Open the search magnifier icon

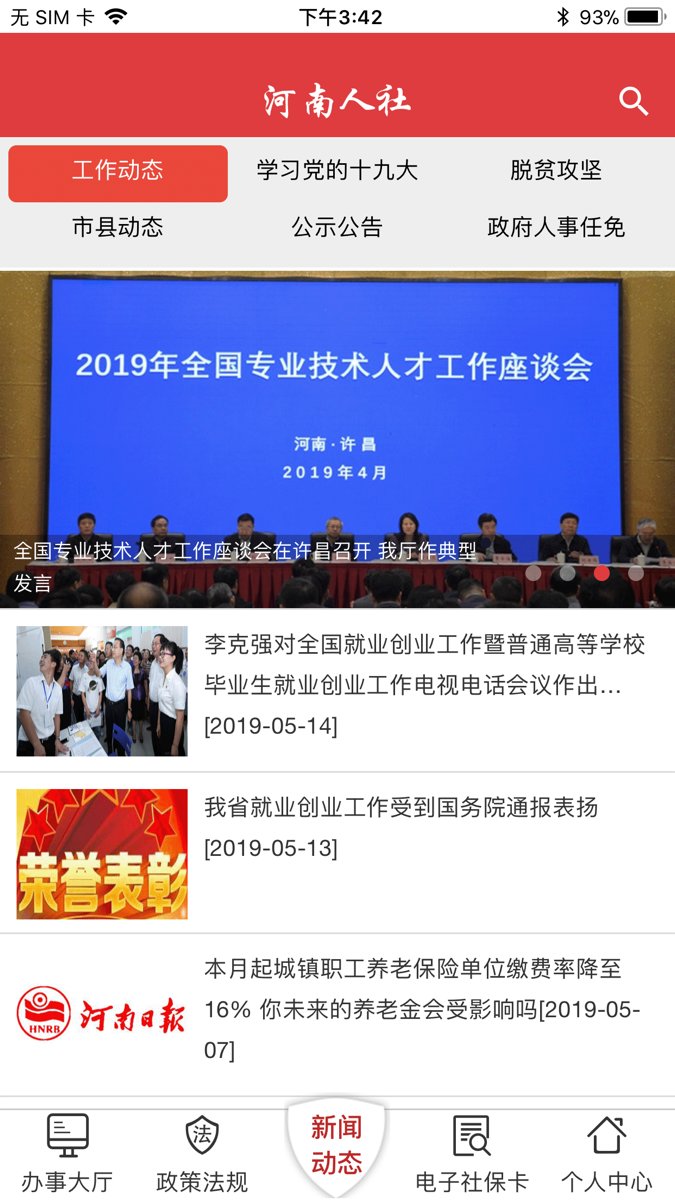coord(634,101)
